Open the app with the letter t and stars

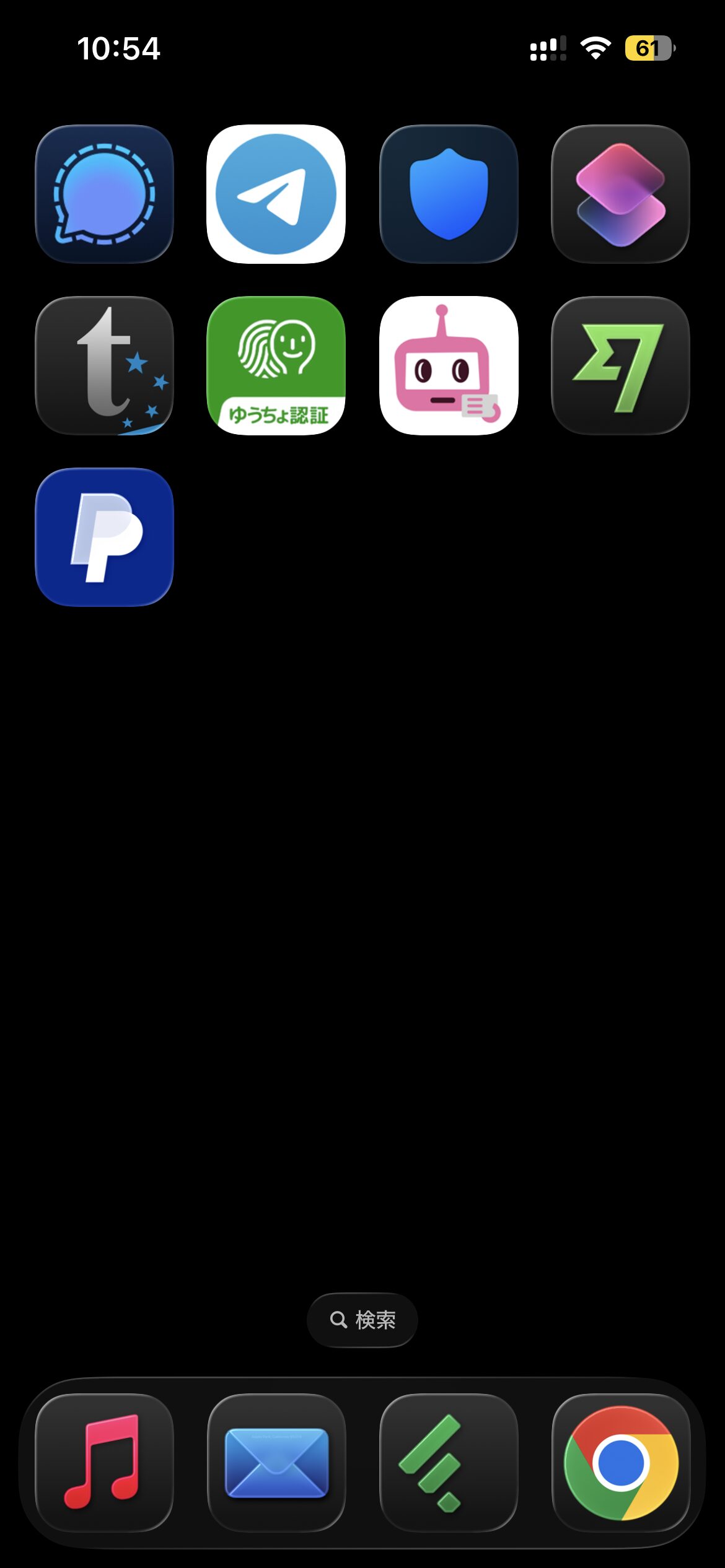[104, 366]
